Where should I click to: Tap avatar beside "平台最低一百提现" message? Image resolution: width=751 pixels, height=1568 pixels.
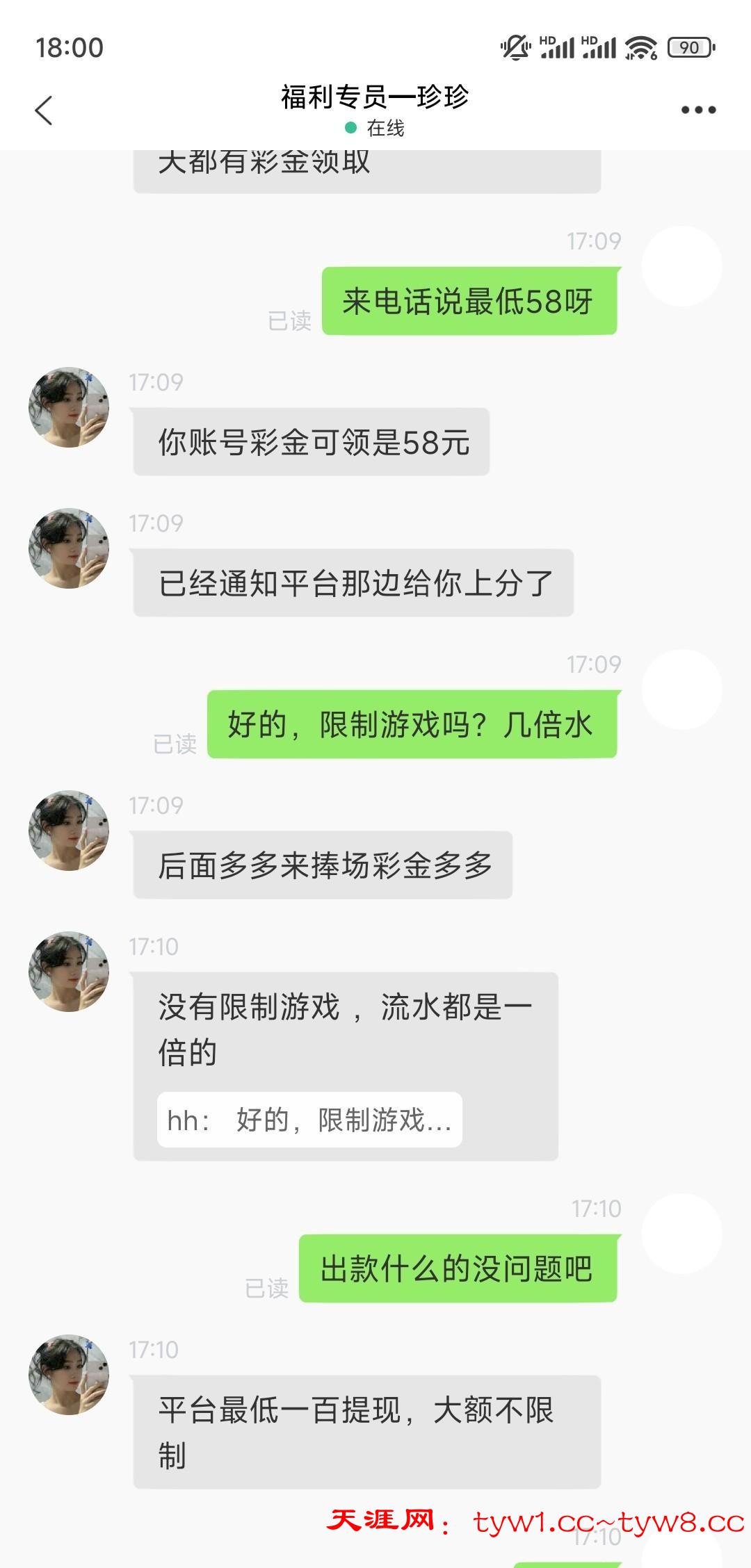(69, 1375)
